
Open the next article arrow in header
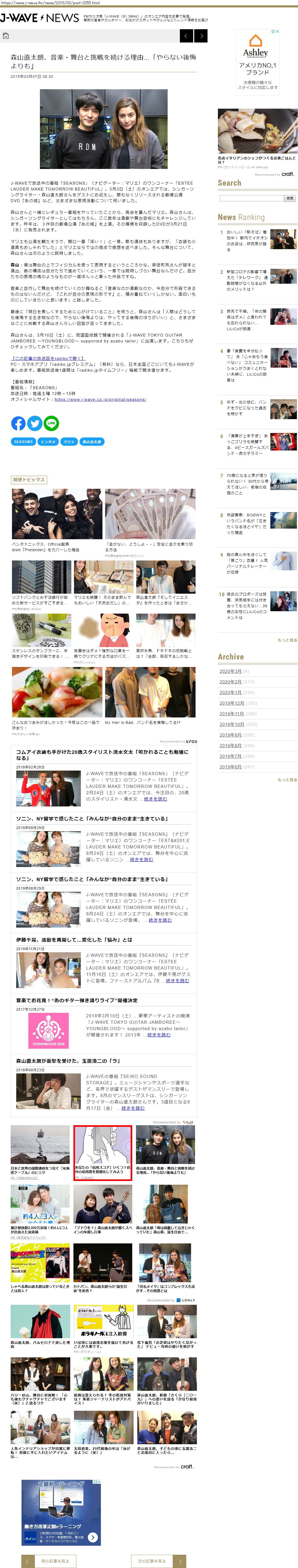click(201, 36)
